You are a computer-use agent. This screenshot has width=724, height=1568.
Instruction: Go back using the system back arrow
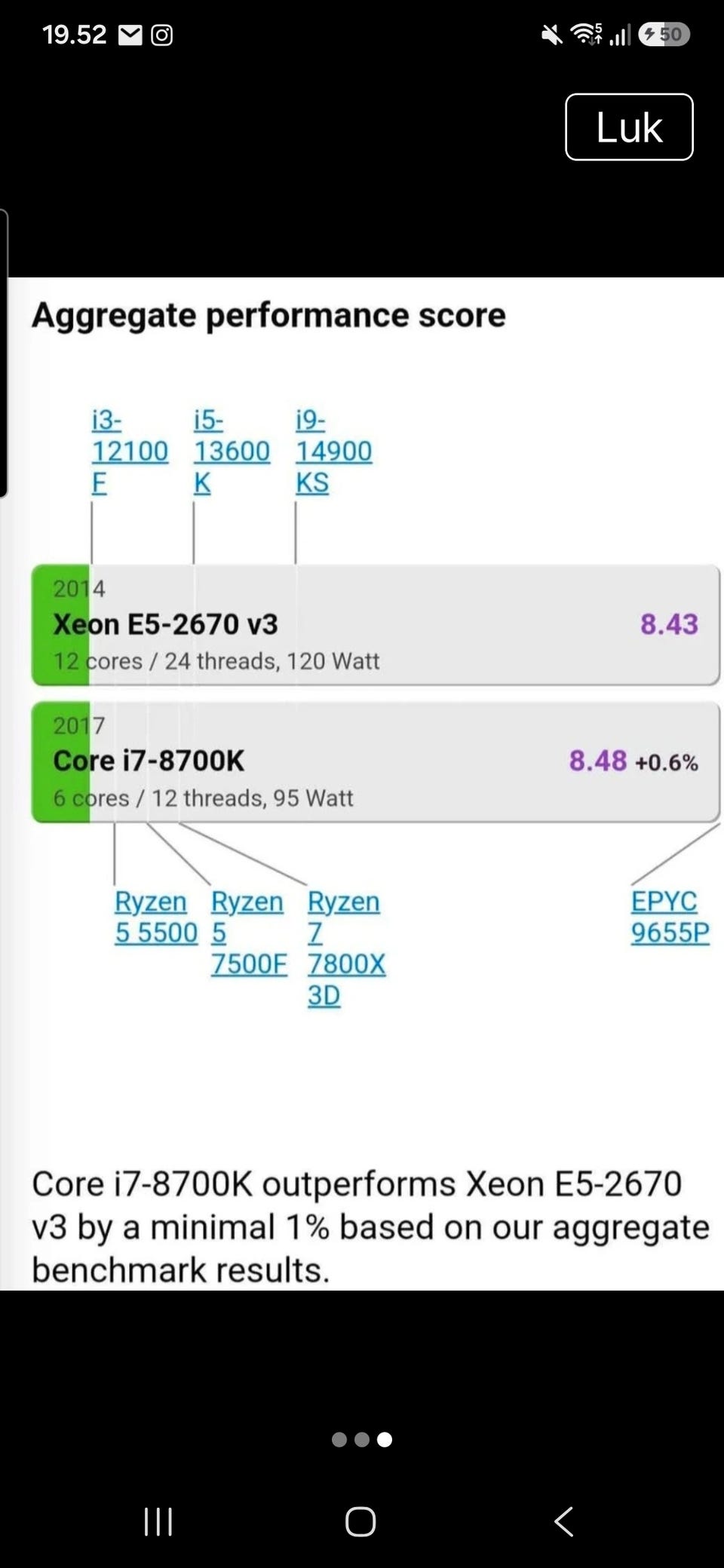coord(564,1521)
